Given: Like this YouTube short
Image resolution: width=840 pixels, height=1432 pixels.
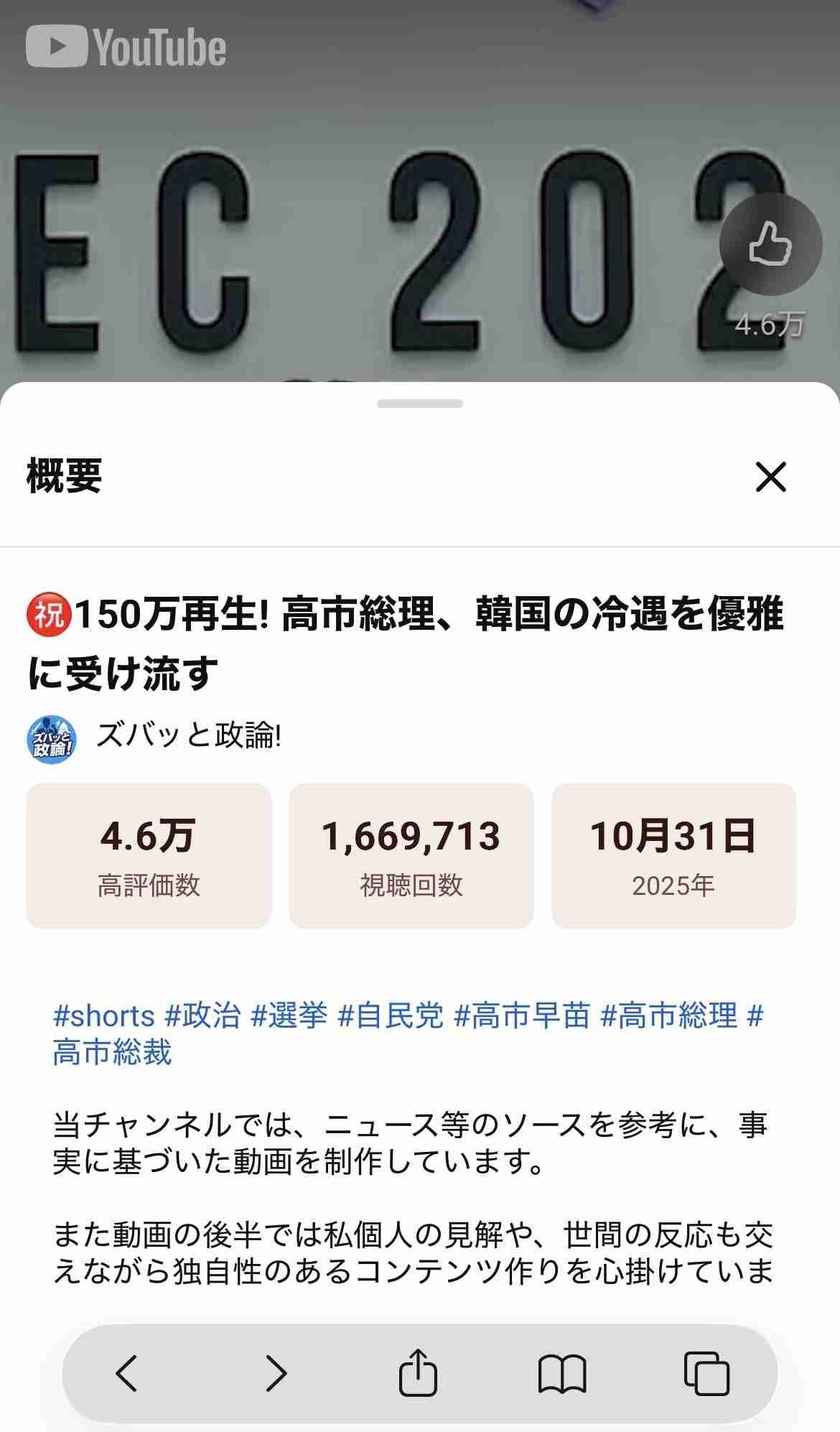Looking at the screenshot, I should coord(770,244).
